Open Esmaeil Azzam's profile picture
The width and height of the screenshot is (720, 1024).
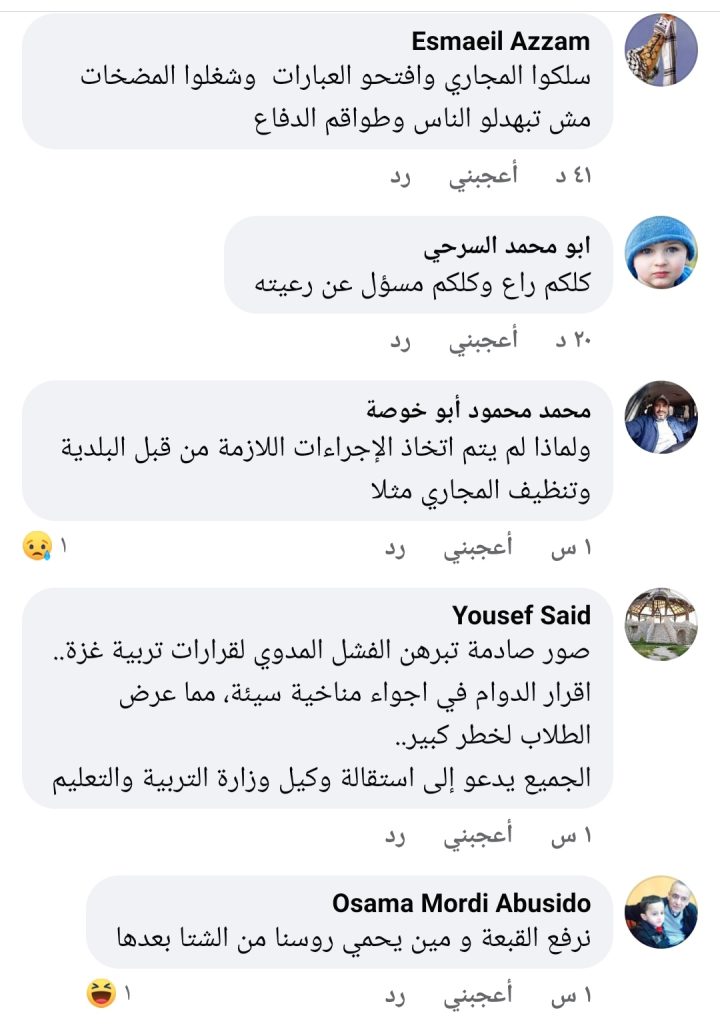click(661, 51)
